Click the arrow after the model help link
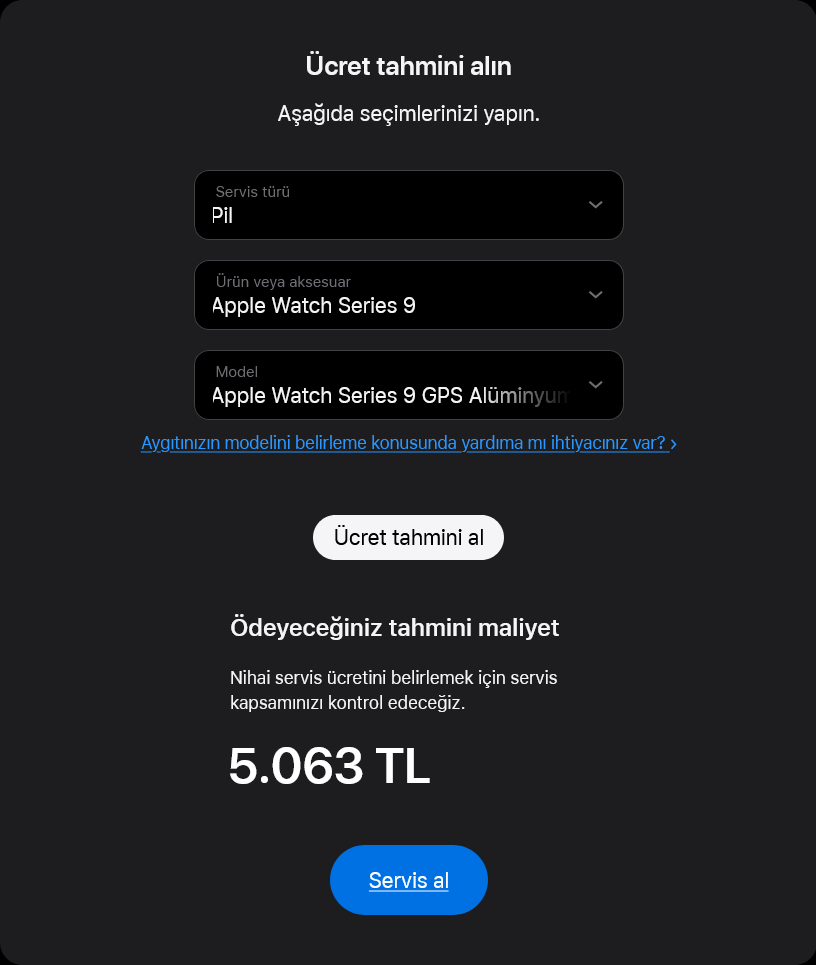The height and width of the screenshot is (965, 816). pyautogui.click(x=672, y=442)
